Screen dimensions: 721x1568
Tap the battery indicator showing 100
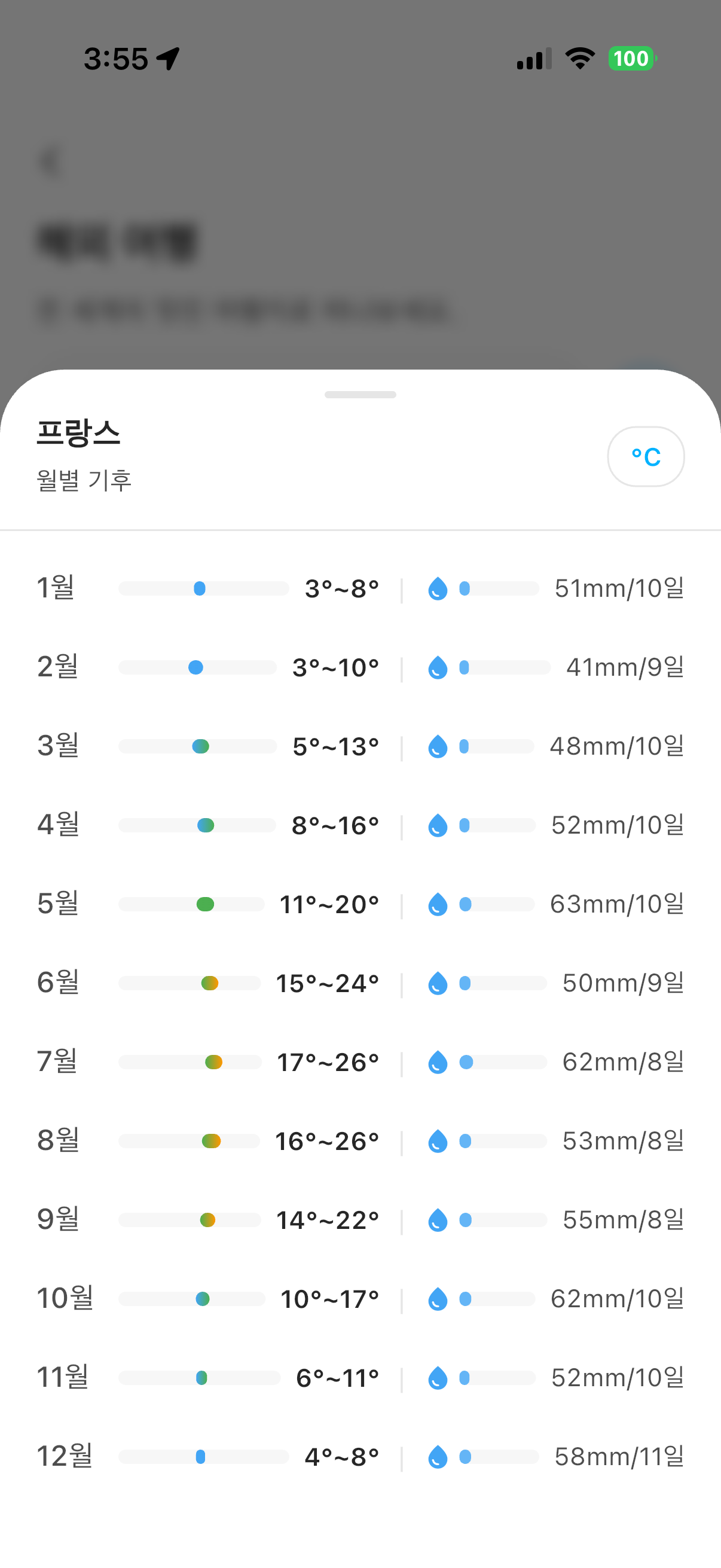(x=631, y=58)
